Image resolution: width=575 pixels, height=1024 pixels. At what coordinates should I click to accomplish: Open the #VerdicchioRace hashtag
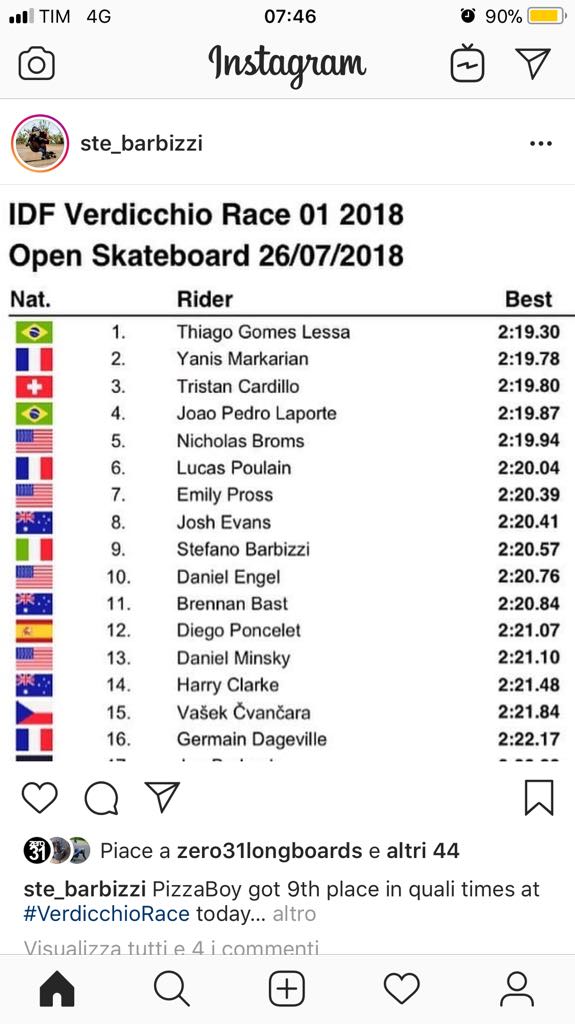107,913
